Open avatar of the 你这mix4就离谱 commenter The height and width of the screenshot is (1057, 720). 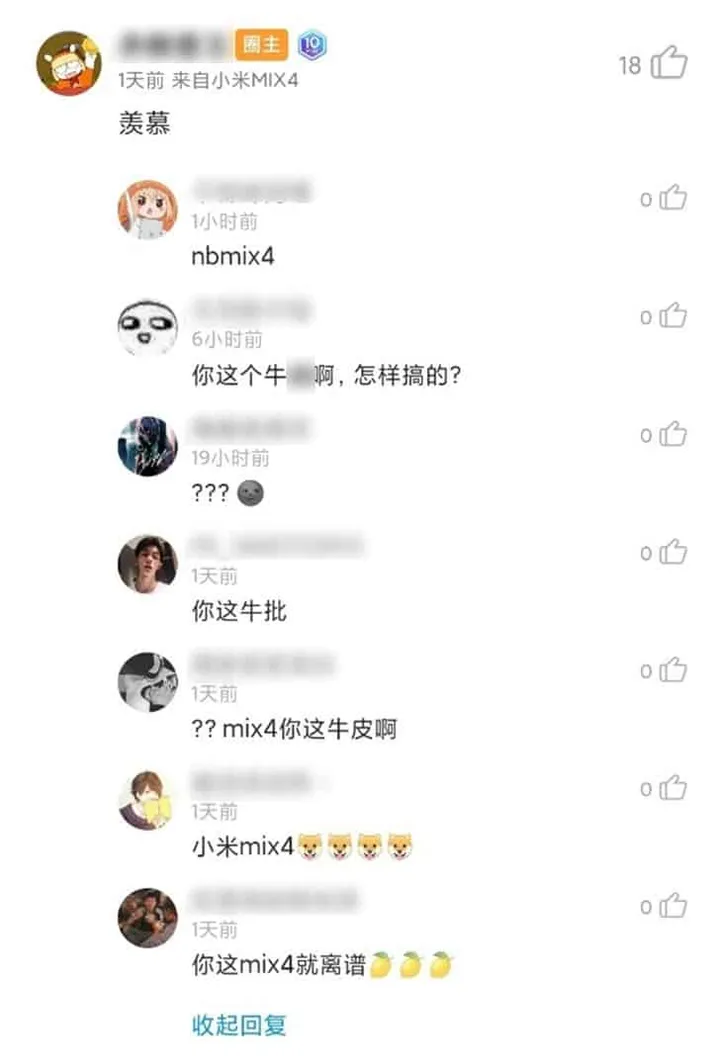[x=148, y=918]
